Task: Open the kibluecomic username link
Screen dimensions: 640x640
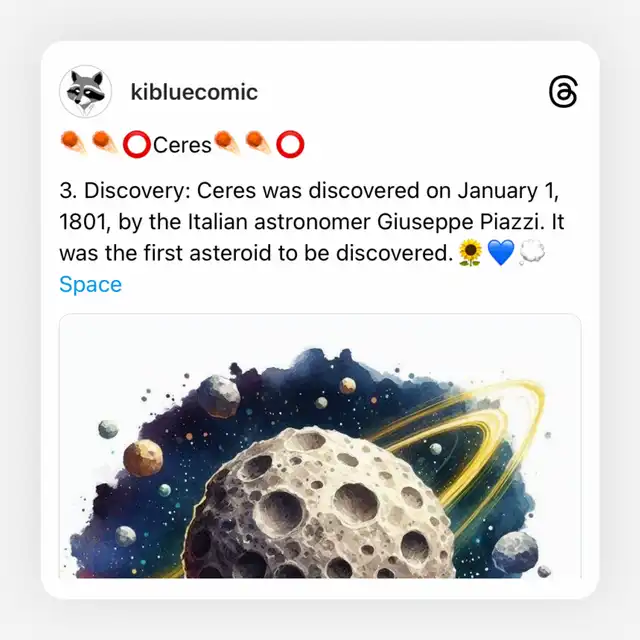Action: click(194, 92)
